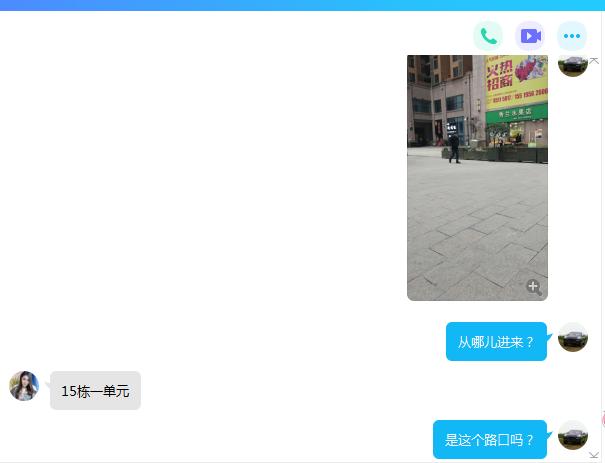This screenshot has height=463, width=605.
Task: Start a voice call
Action: click(x=488, y=36)
